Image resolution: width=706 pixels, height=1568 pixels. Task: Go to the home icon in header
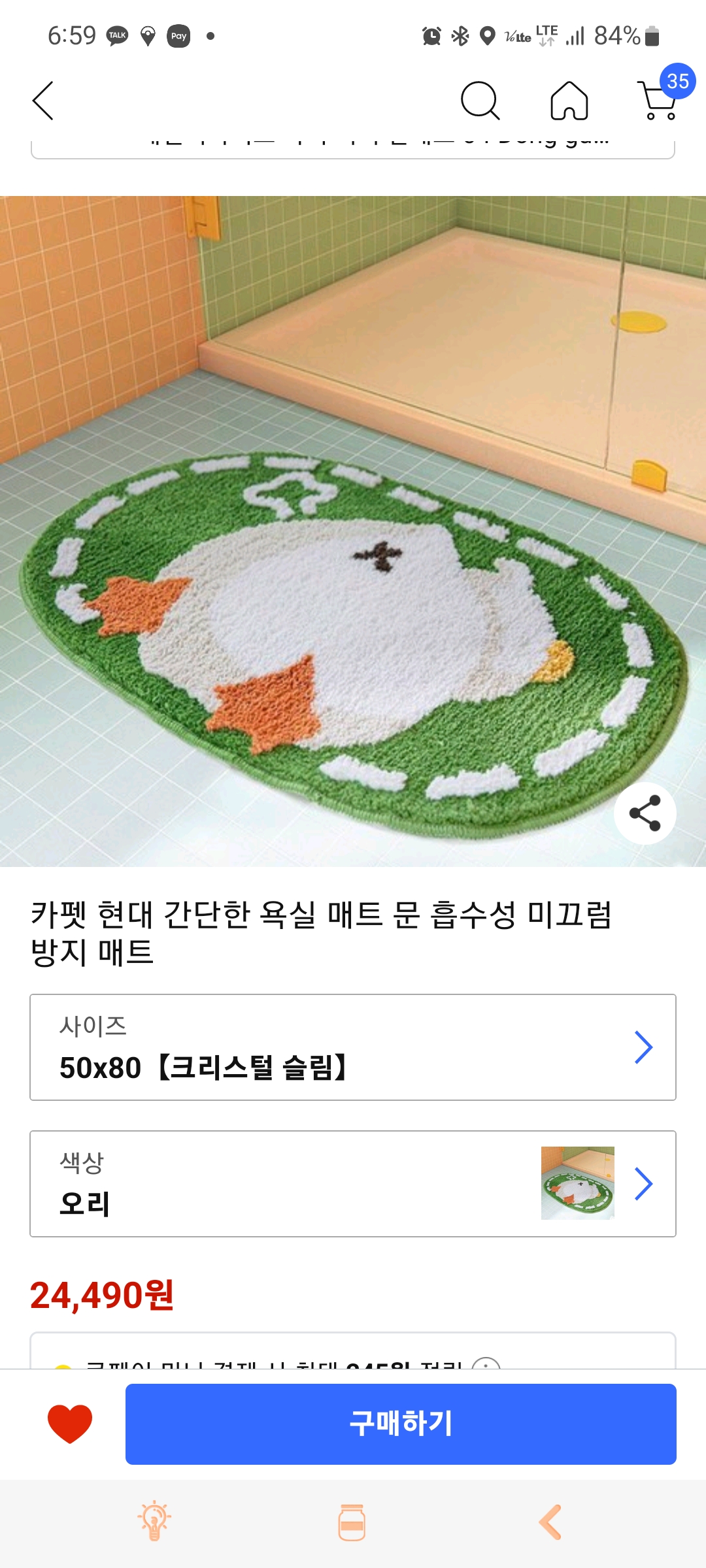569,101
